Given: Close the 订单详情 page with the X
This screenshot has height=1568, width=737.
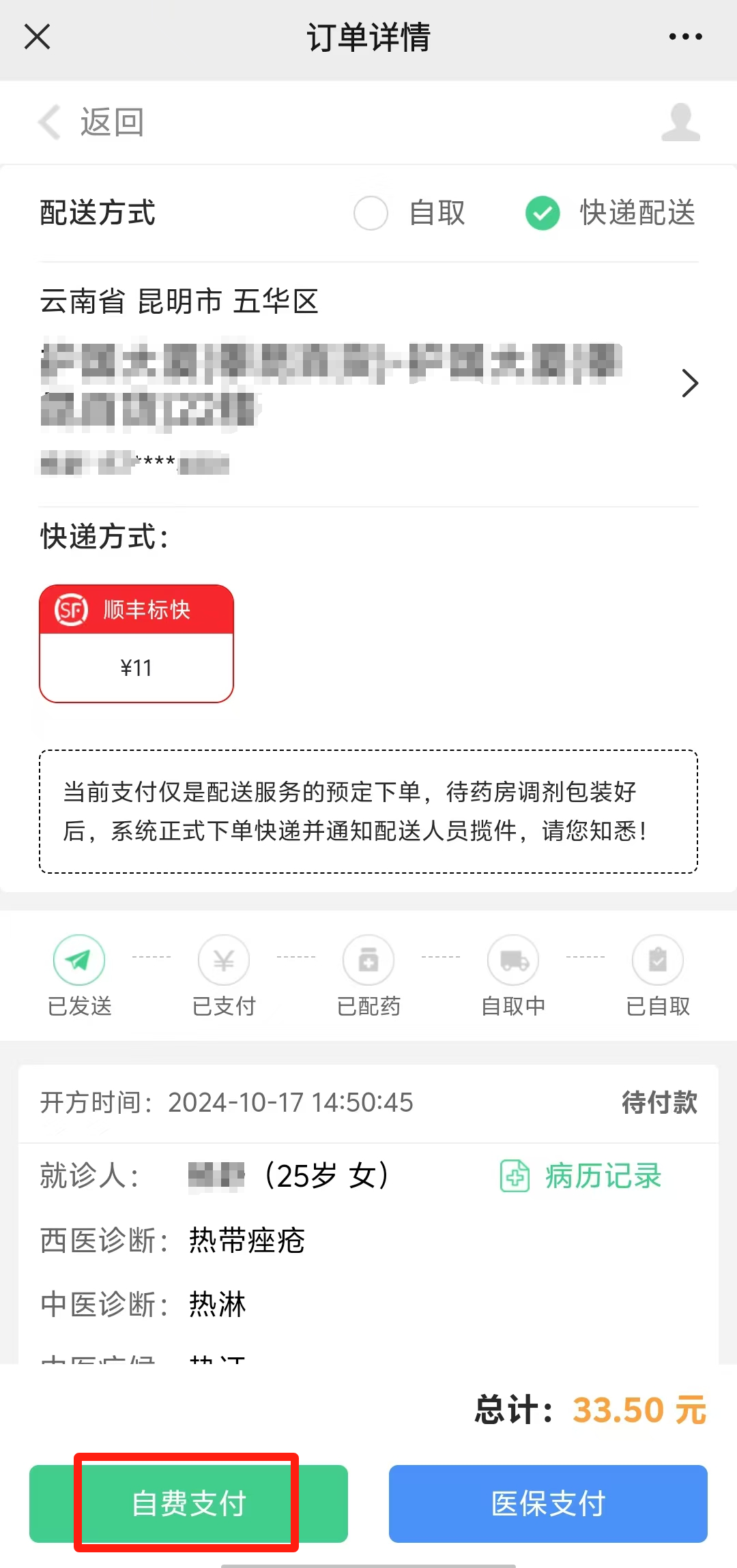Looking at the screenshot, I should 38,38.
